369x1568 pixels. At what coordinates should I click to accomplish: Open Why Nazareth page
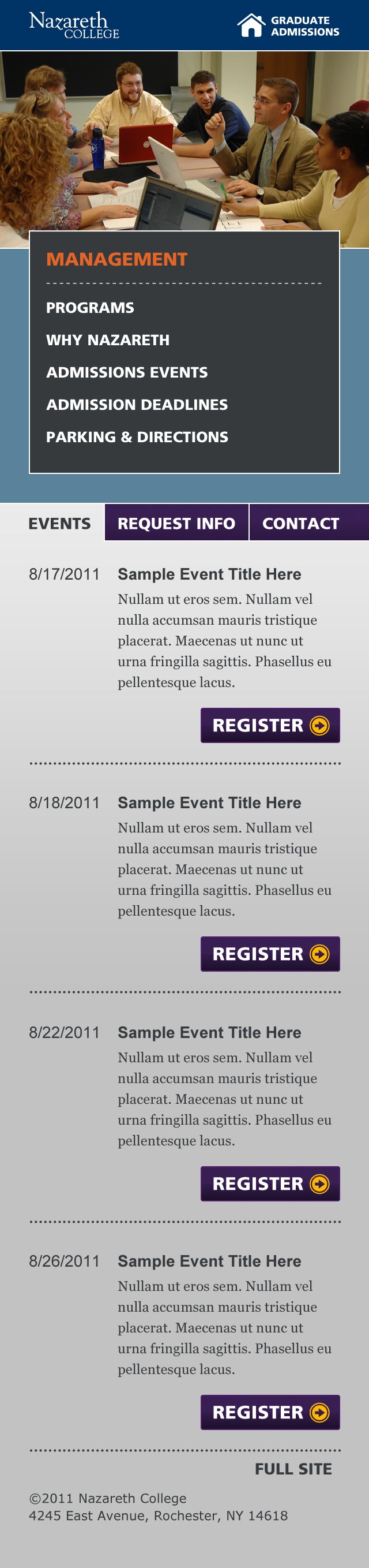pos(108,339)
